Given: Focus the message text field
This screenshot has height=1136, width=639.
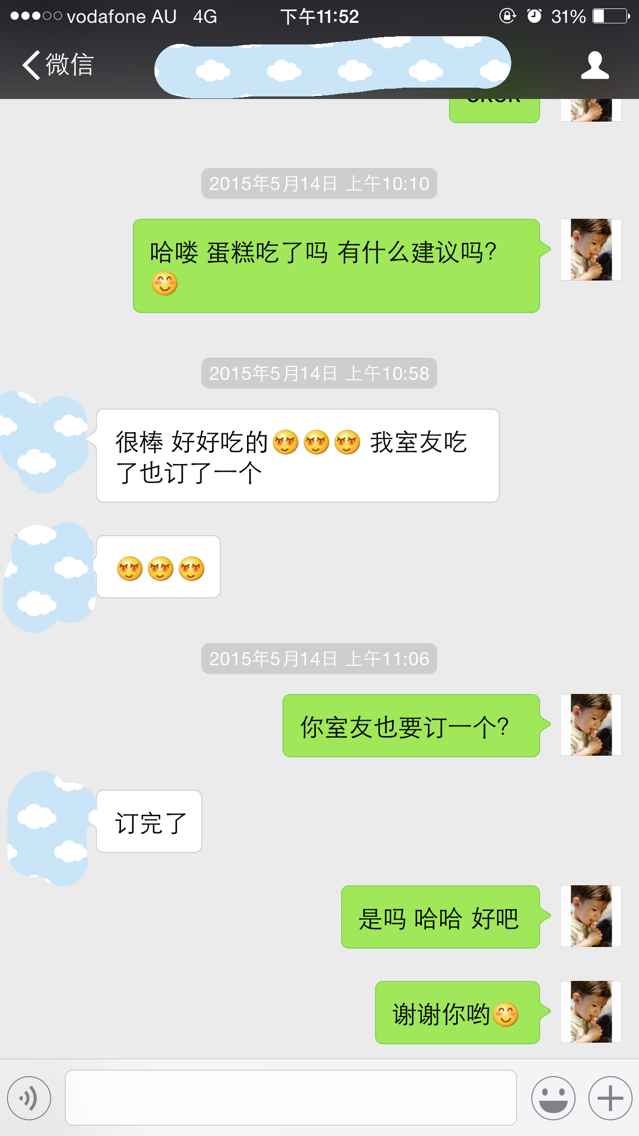Looking at the screenshot, I should tap(290, 1098).
